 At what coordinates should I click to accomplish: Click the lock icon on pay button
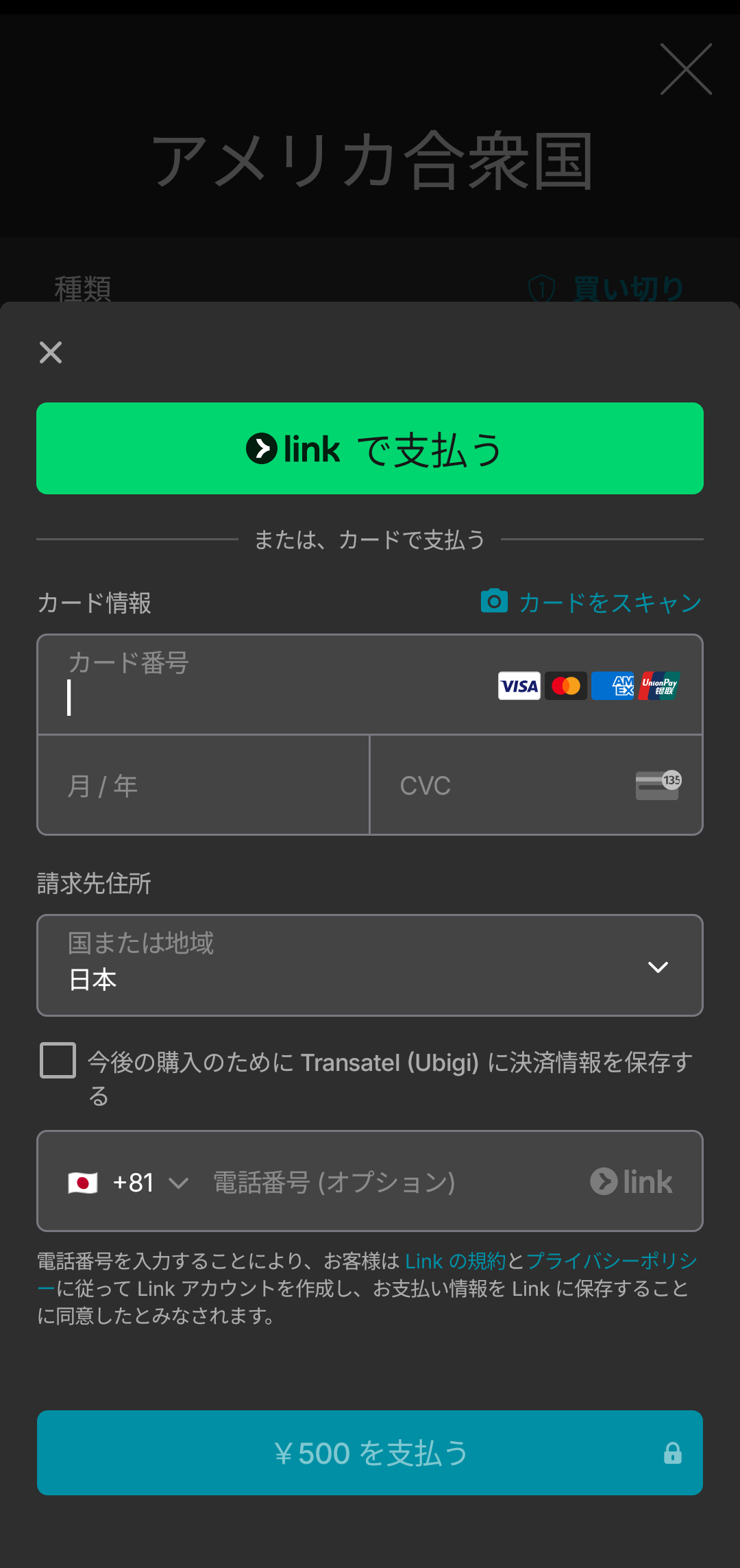673,1453
